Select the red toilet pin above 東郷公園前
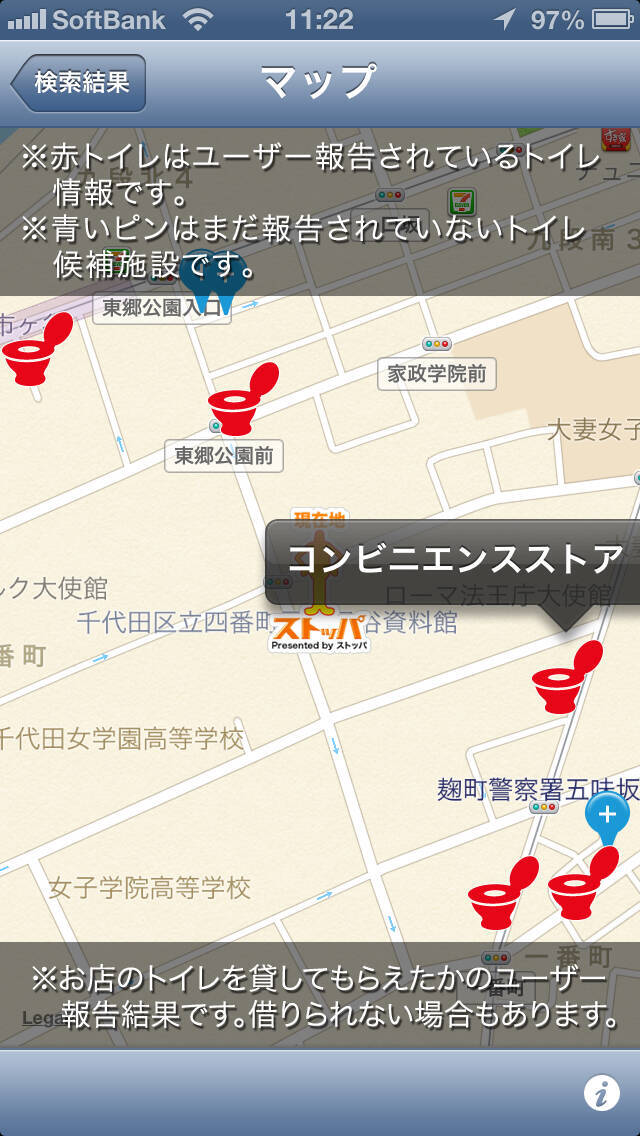The height and width of the screenshot is (1136, 640). (x=241, y=400)
